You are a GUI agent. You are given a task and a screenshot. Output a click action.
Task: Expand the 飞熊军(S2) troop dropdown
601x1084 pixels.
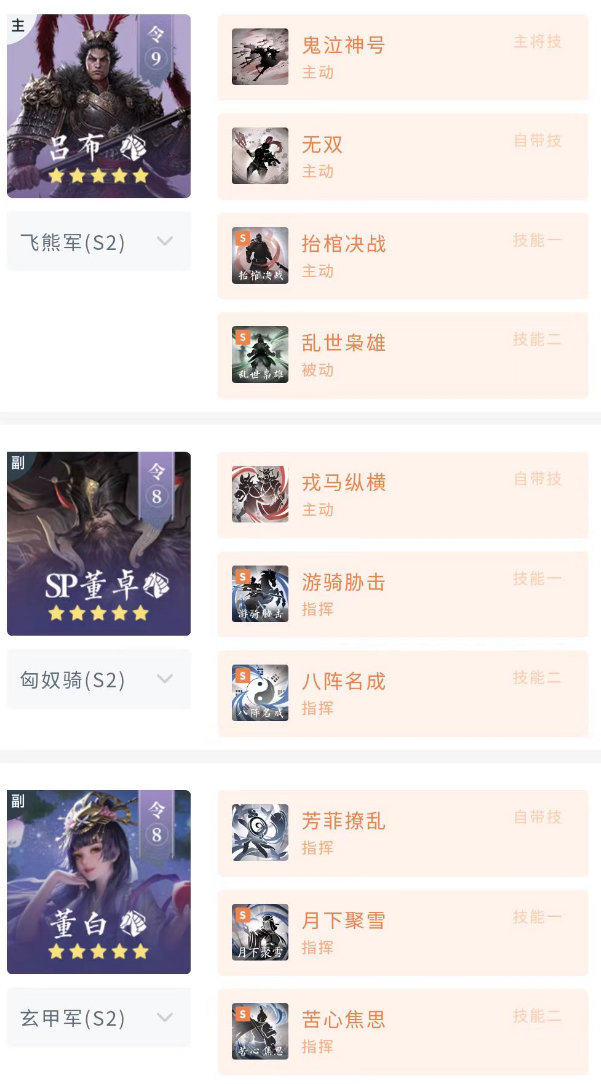pos(98,242)
